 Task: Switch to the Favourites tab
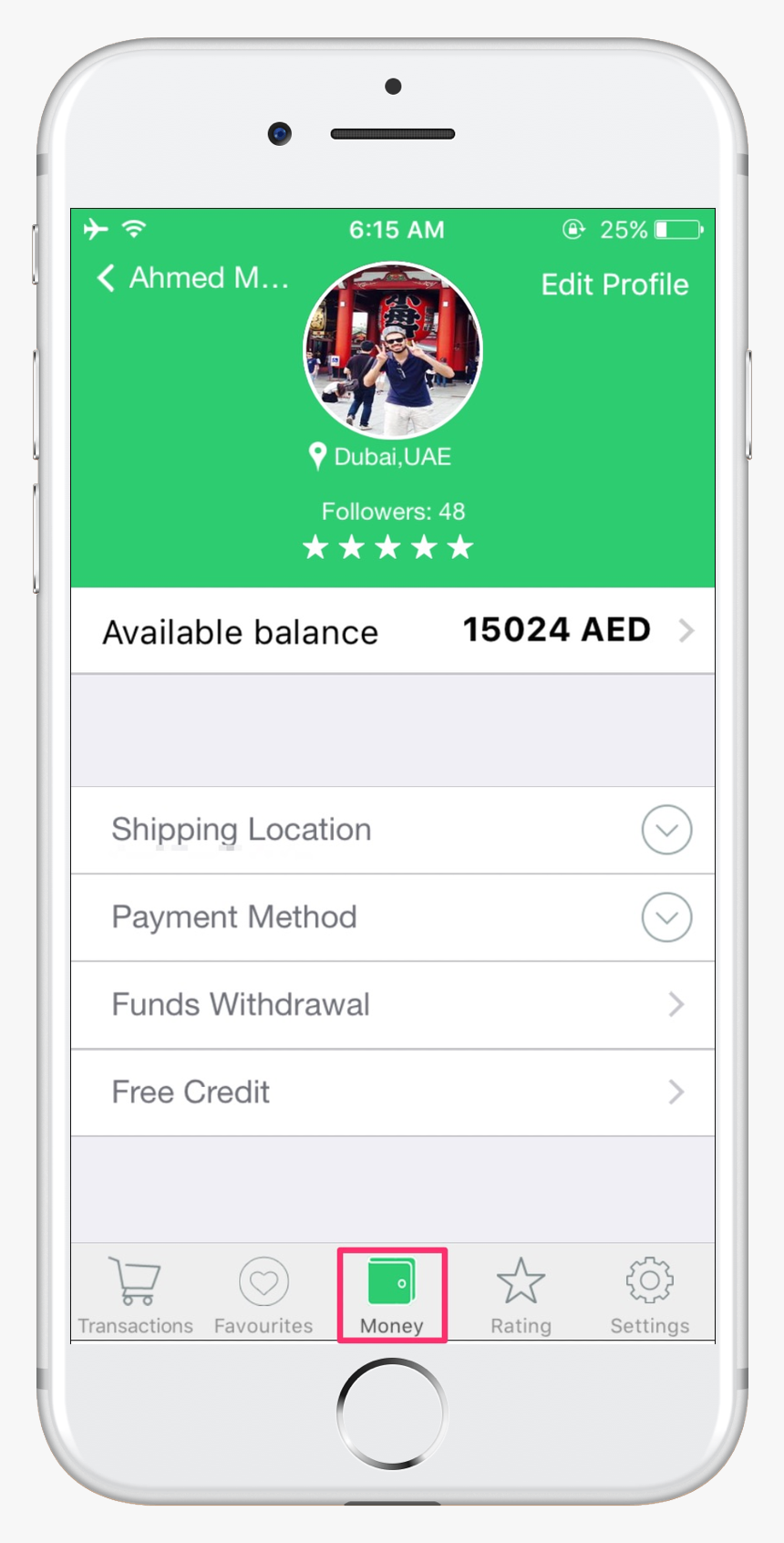point(263,1295)
